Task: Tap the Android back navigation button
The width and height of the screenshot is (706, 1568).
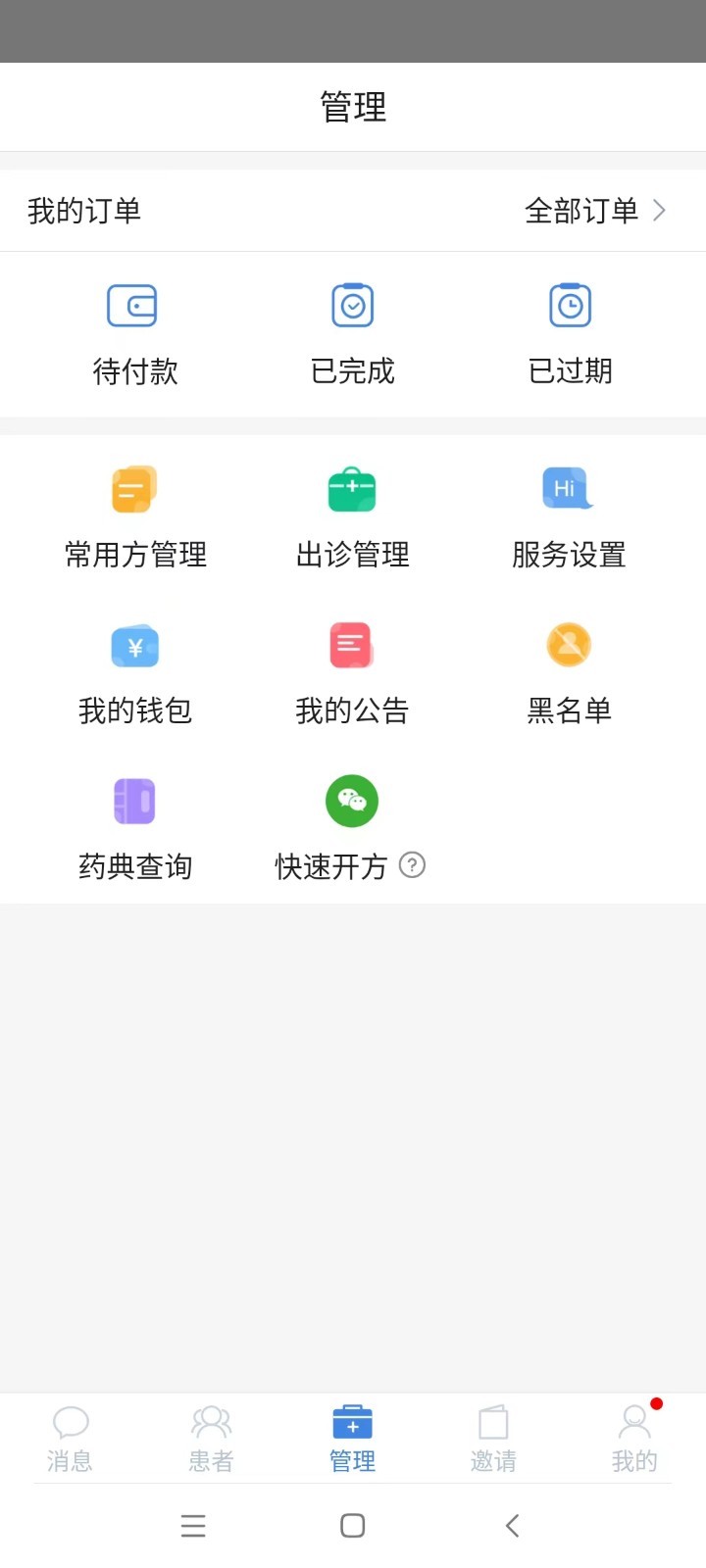Action: pos(512,1525)
